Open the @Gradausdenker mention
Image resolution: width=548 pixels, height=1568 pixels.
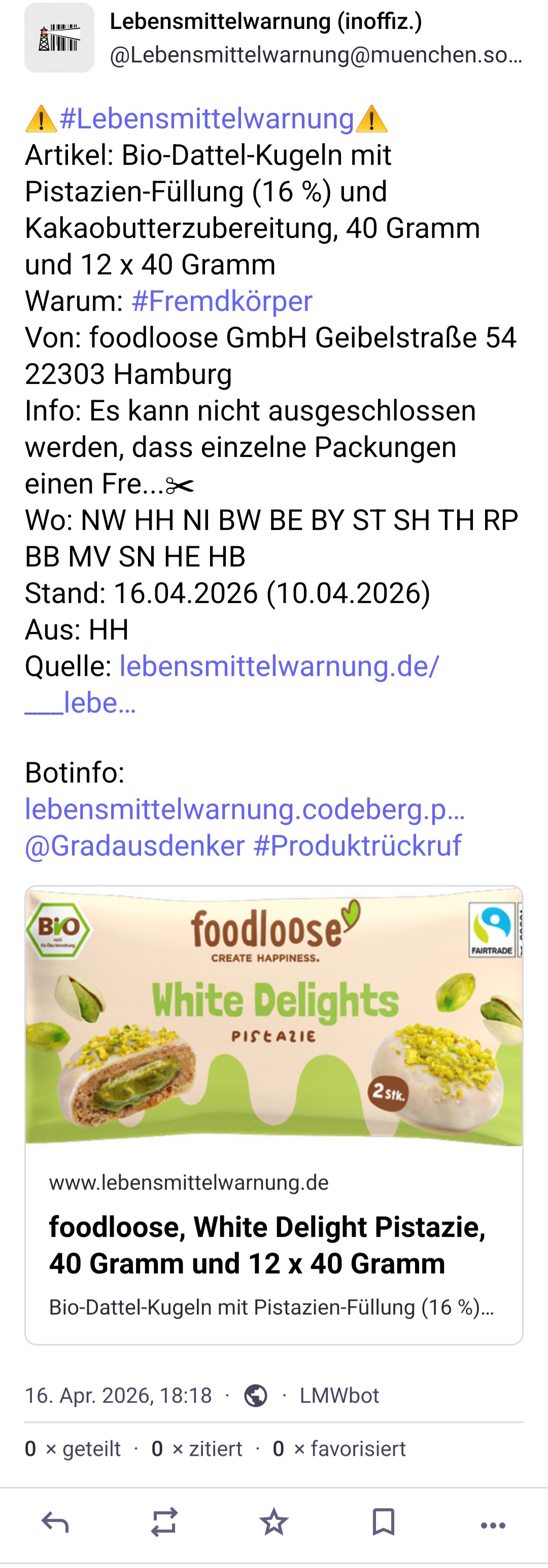134,845
